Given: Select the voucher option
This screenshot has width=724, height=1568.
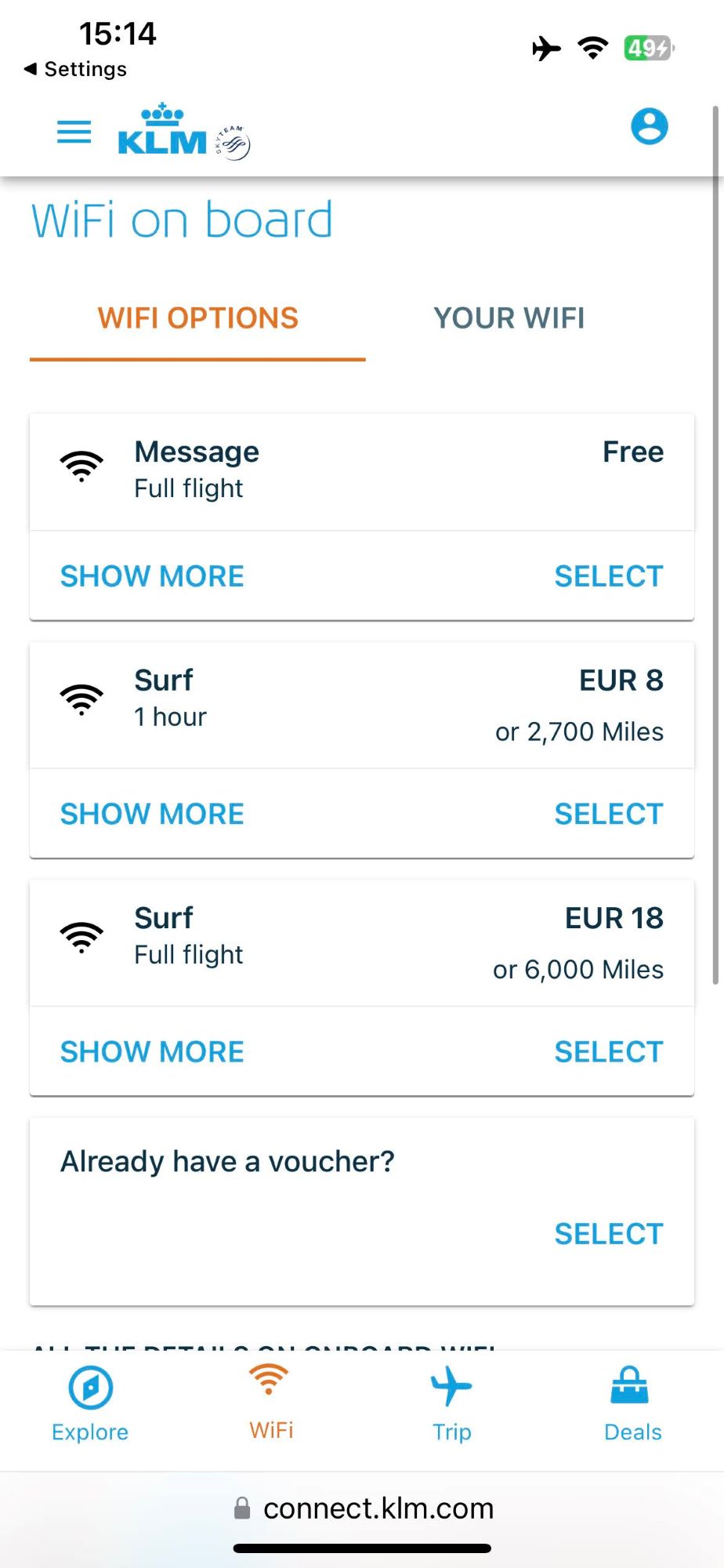Looking at the screenshot, I should click(x=608, y=1234).
